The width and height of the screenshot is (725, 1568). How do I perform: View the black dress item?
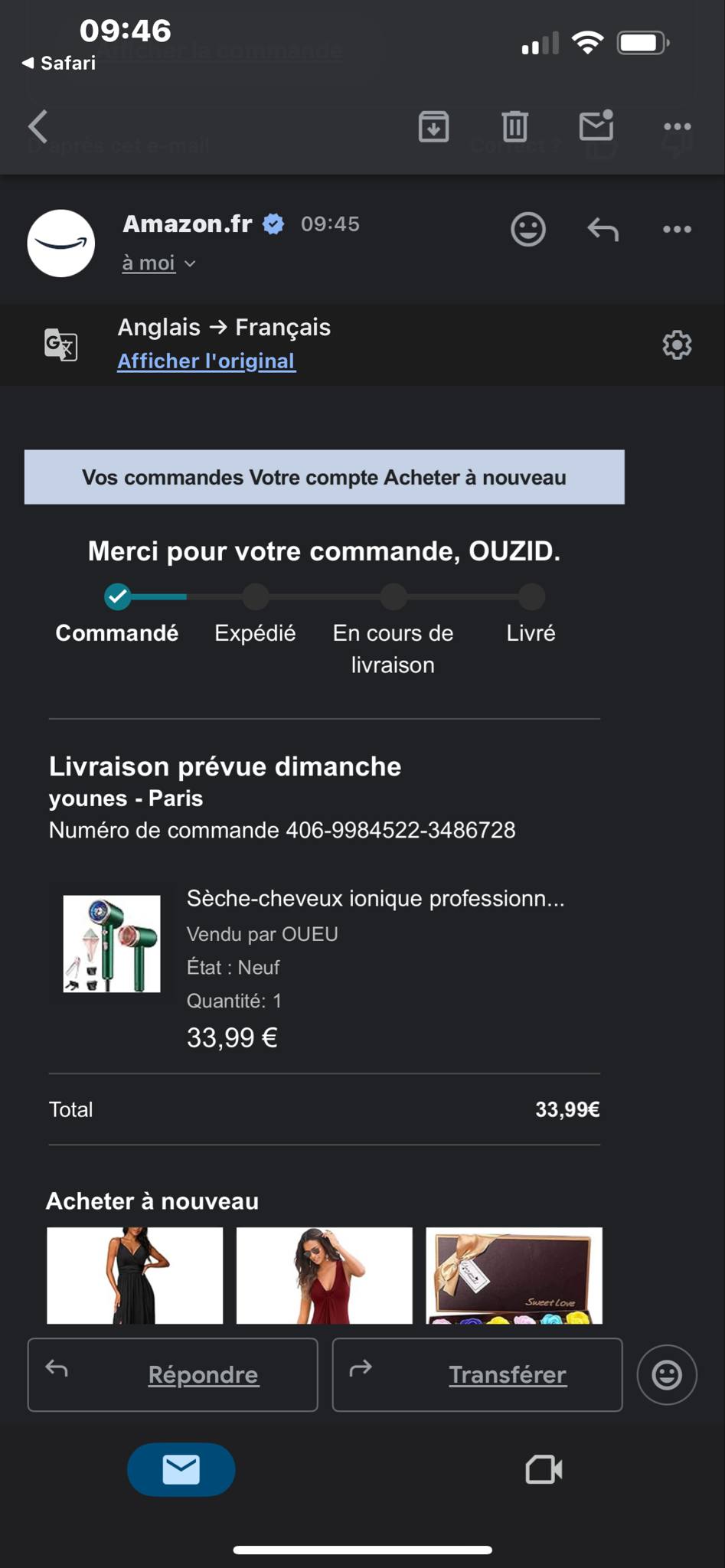click(x=135, y=1275)
